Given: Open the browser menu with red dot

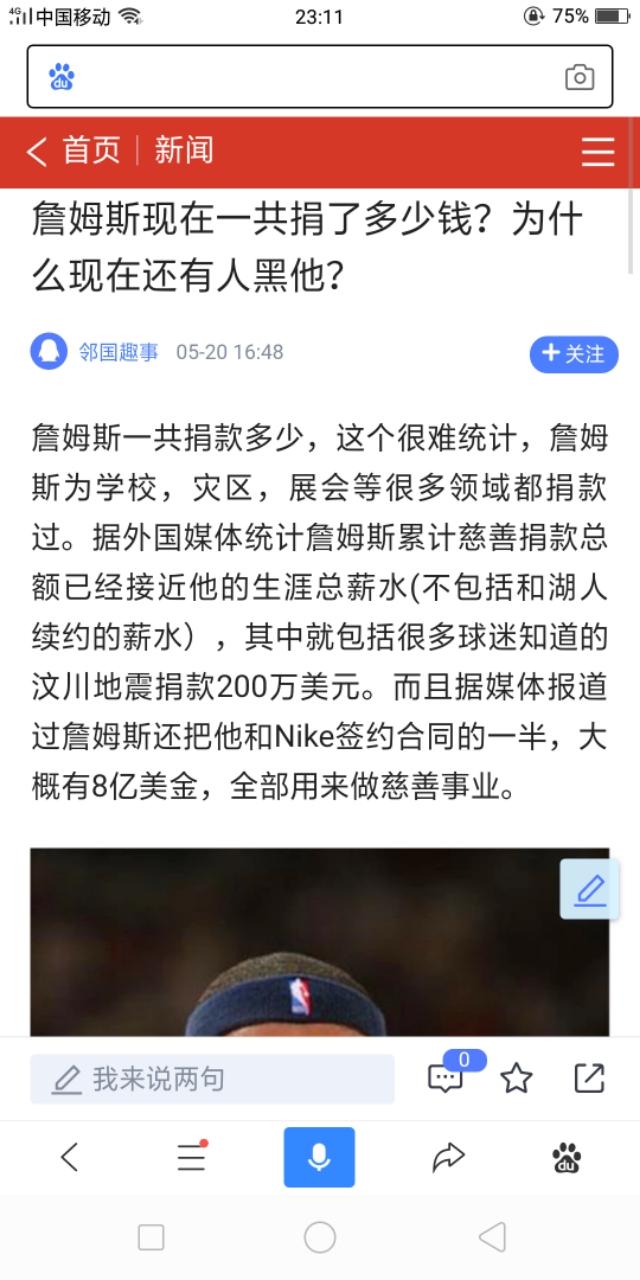Looking at the screenshot, I should click(191, 1157).
